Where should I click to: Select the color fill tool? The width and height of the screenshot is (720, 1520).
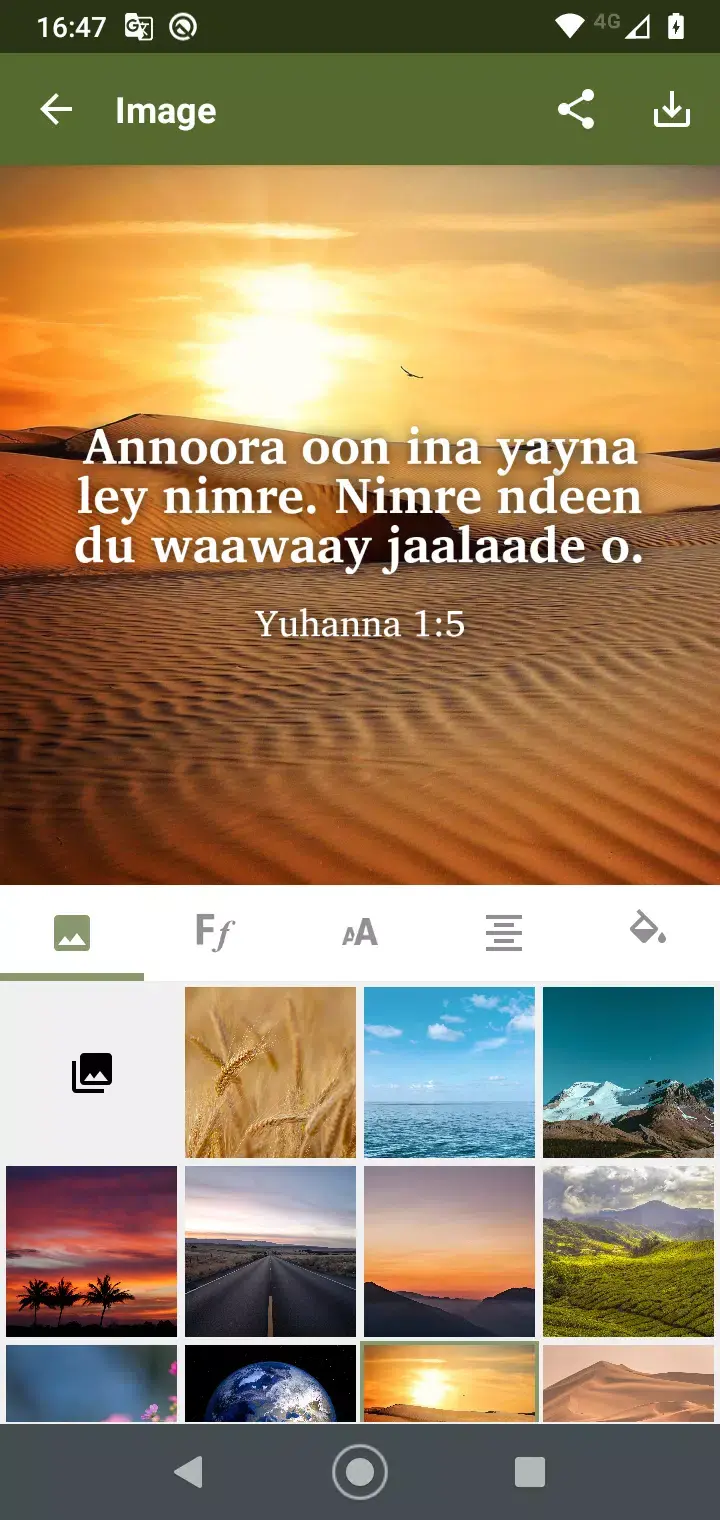647,932
